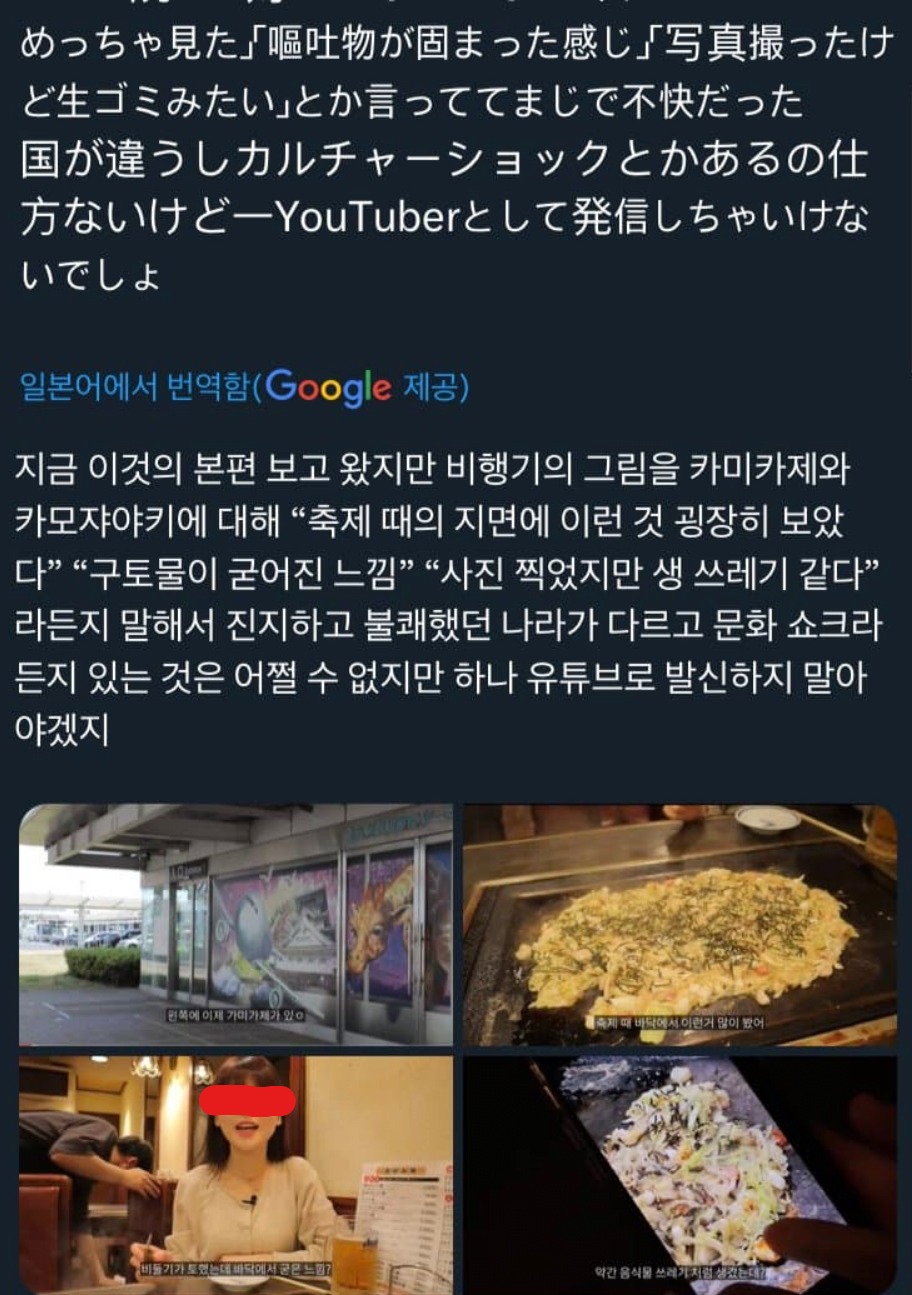The width and height of the screenshot is (912, 1295).
Task: Tap the translated from Japanese by Google link
Action: tap(244, 386)
